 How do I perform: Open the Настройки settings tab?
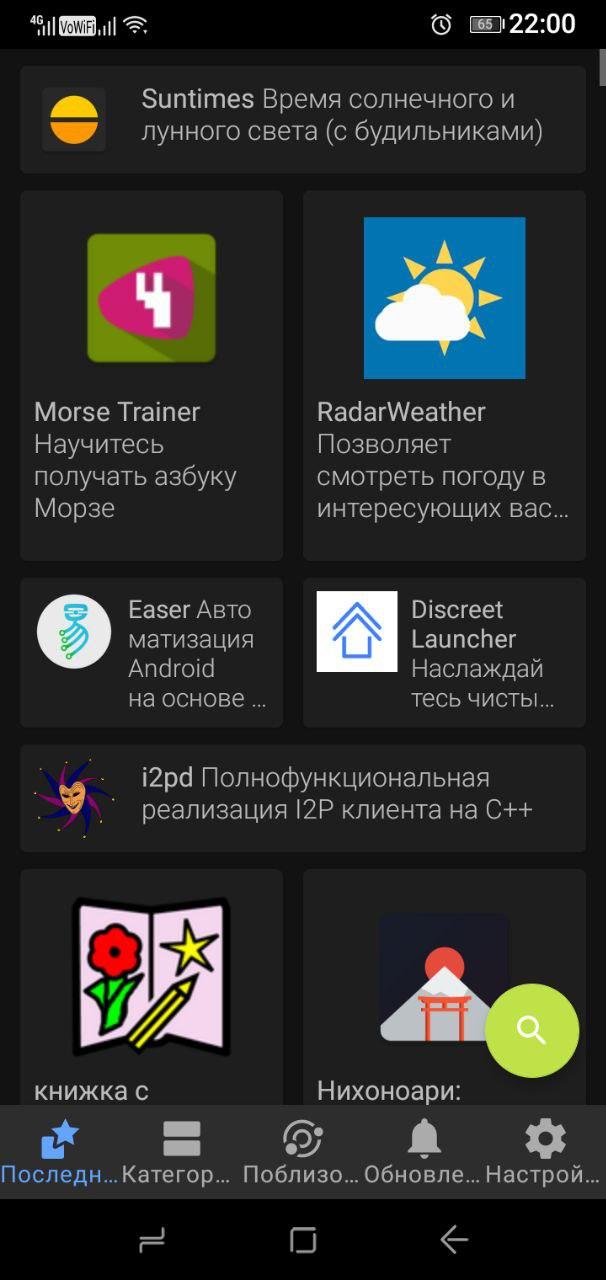(545, 1152)
